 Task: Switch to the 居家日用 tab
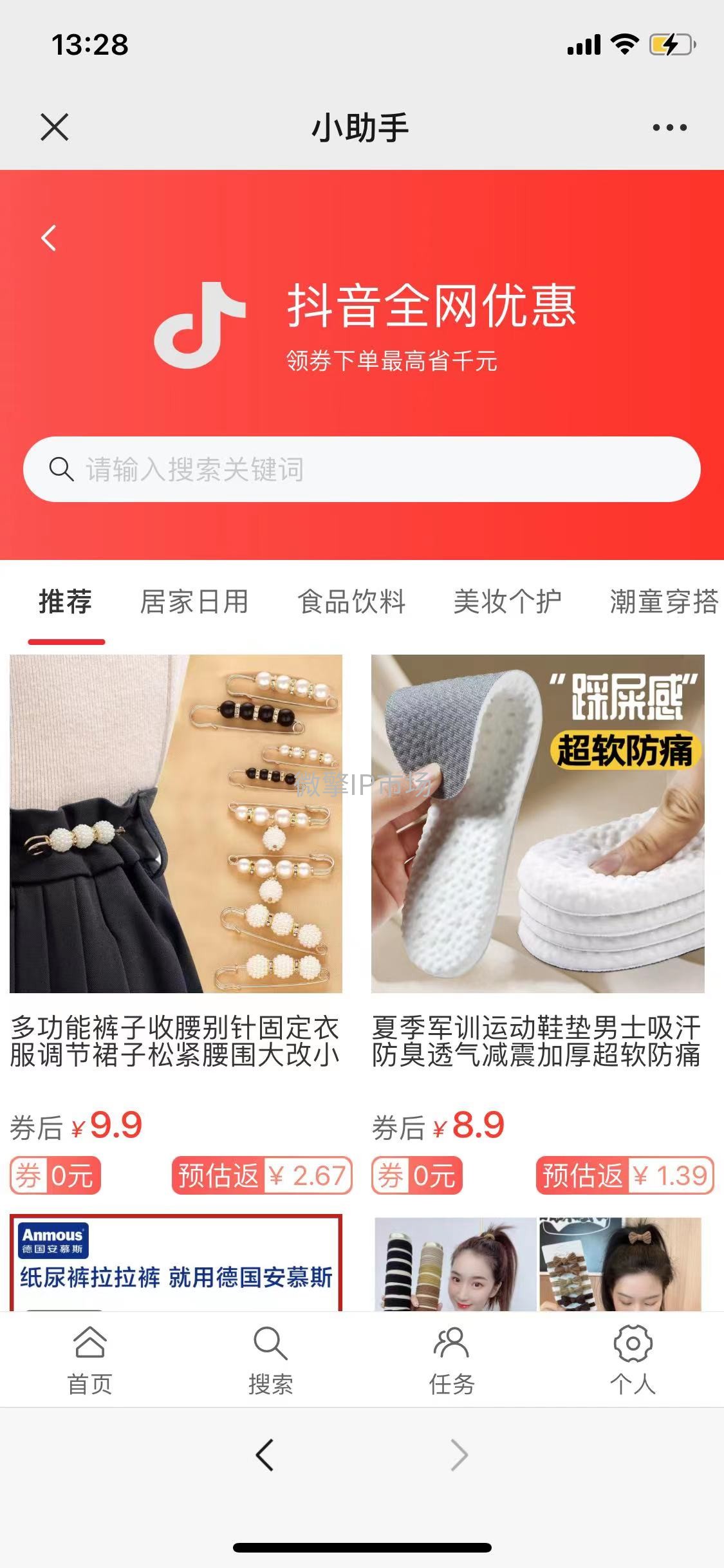[194, 602]
